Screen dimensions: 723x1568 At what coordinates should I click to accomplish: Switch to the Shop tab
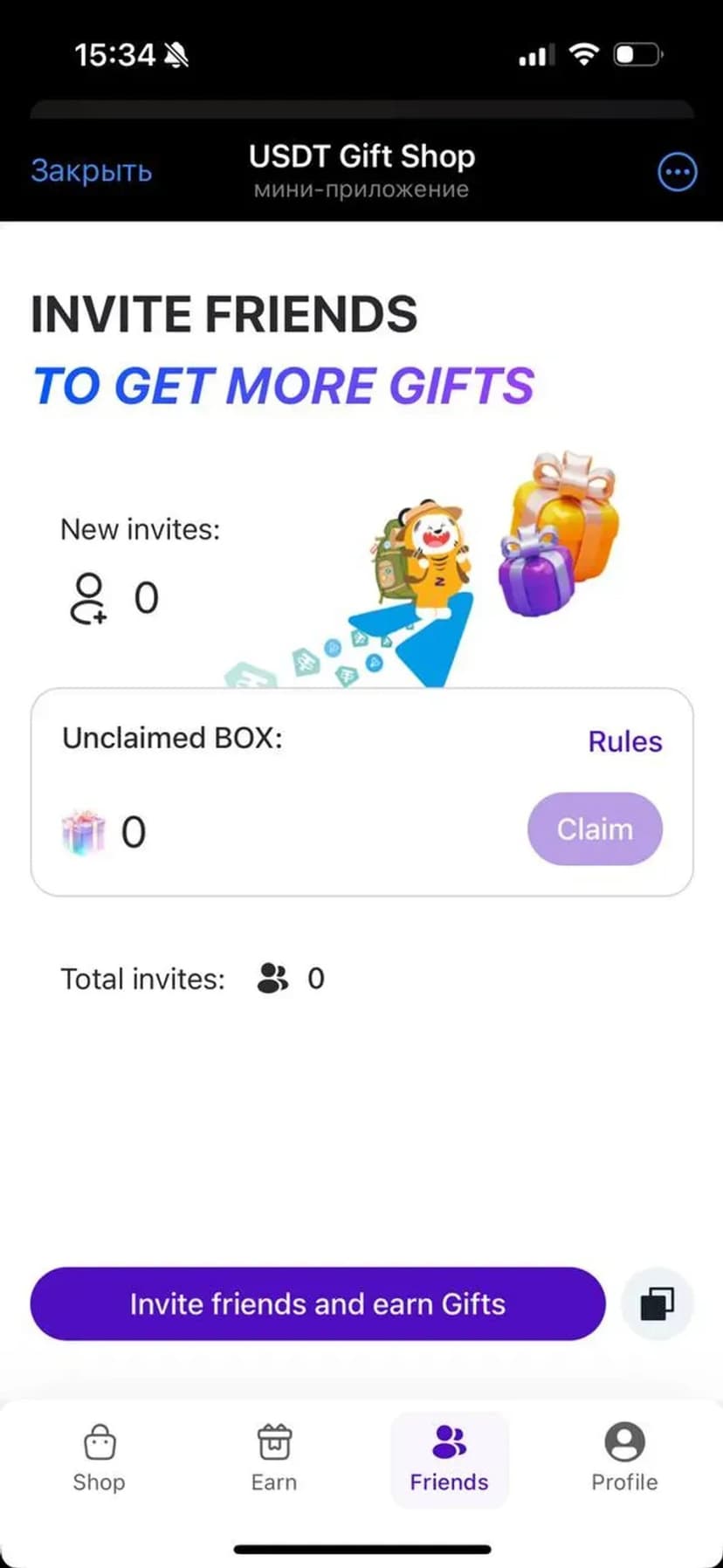tap(99, 1459)
